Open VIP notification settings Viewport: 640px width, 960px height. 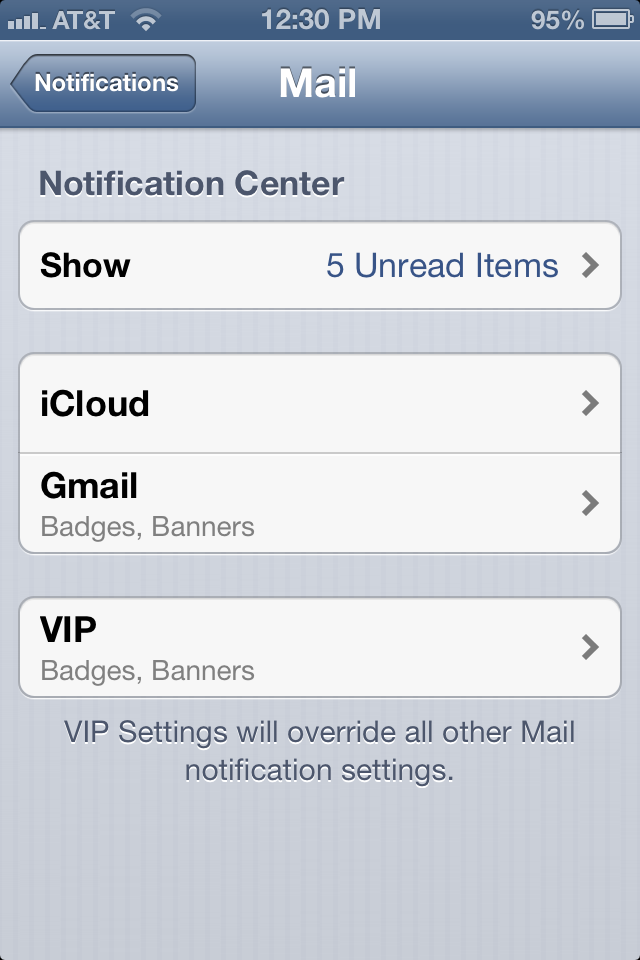click(x=320, y=647)
